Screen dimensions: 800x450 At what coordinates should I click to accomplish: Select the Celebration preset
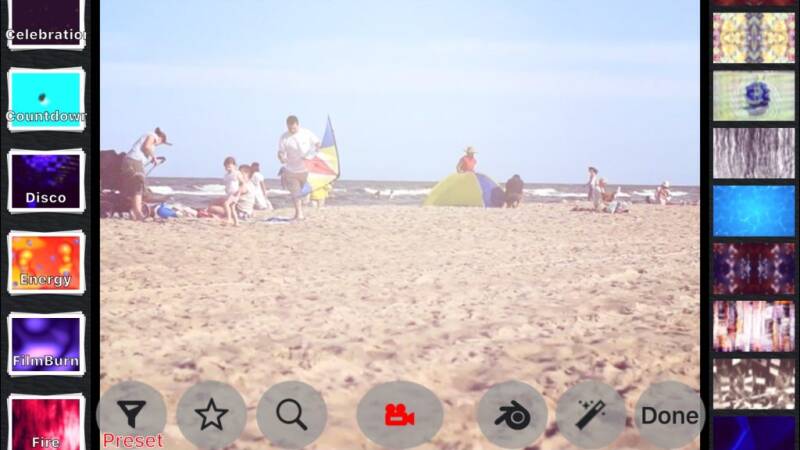point(46,22)
